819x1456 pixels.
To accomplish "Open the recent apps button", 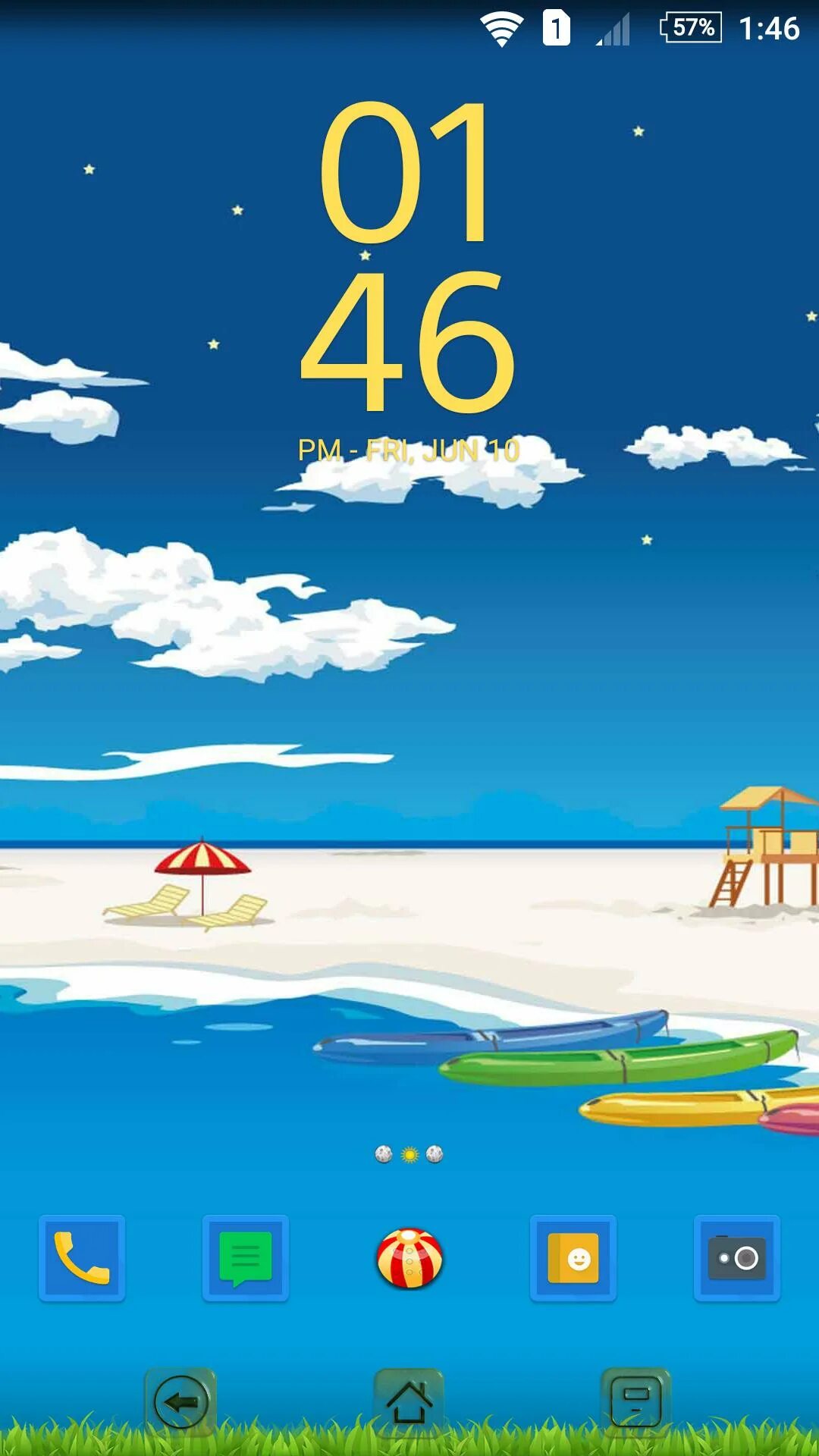I will click(636, 1402).
